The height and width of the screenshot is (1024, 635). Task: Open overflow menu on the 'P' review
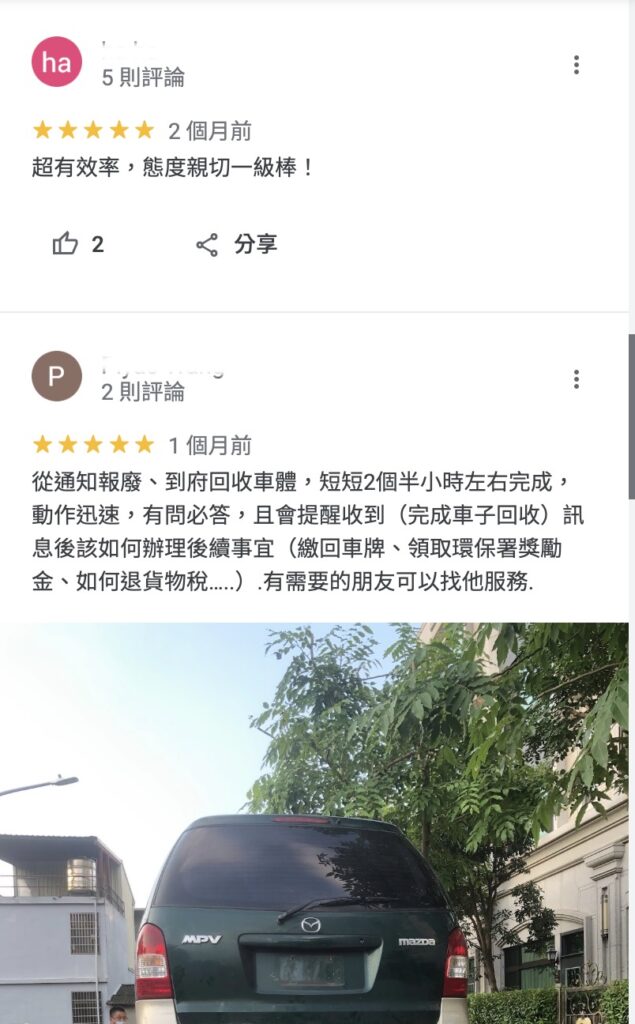pyautogui.click(x=576, y=379)
